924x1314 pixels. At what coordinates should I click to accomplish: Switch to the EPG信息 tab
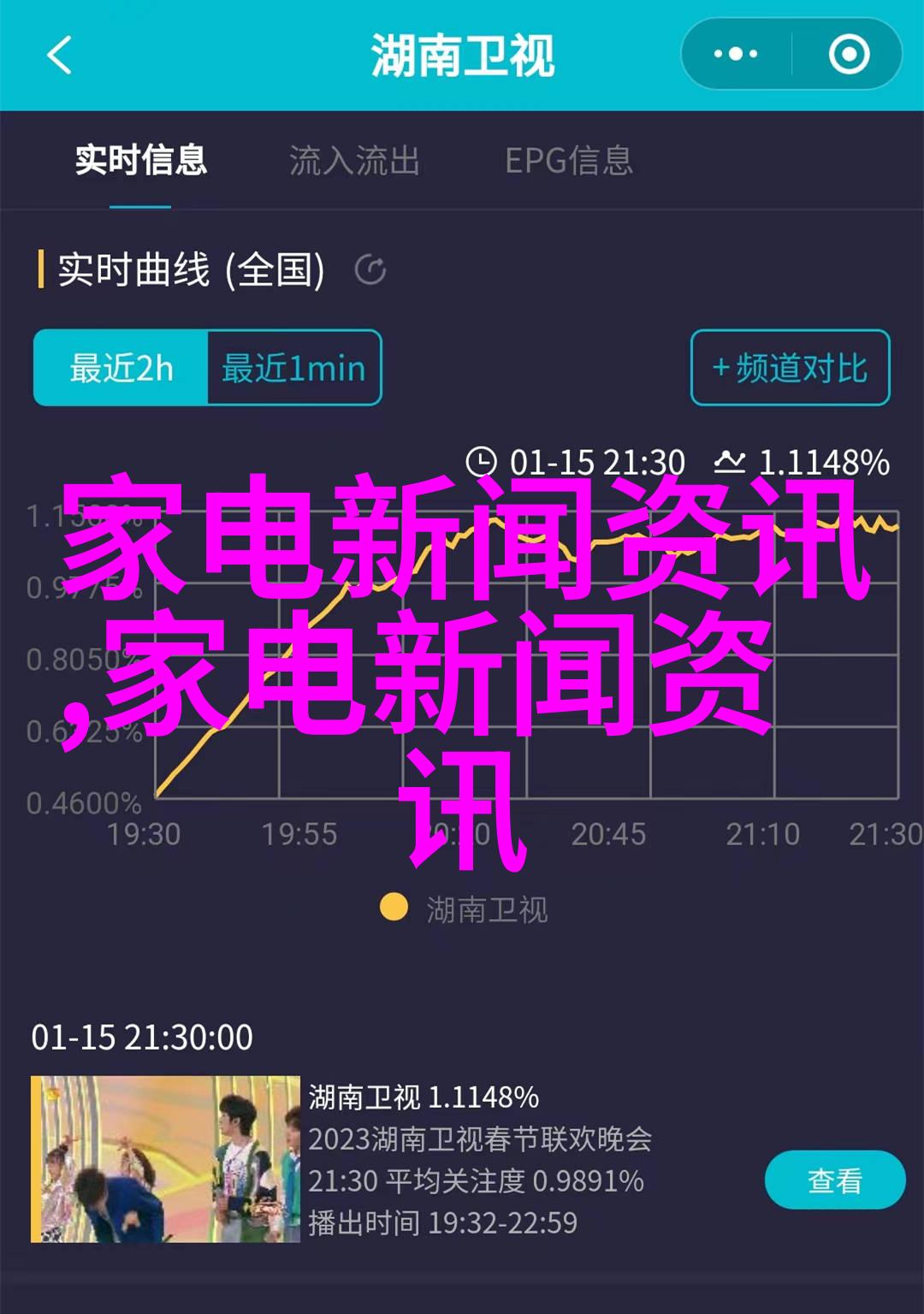click(x=569, y=161)
